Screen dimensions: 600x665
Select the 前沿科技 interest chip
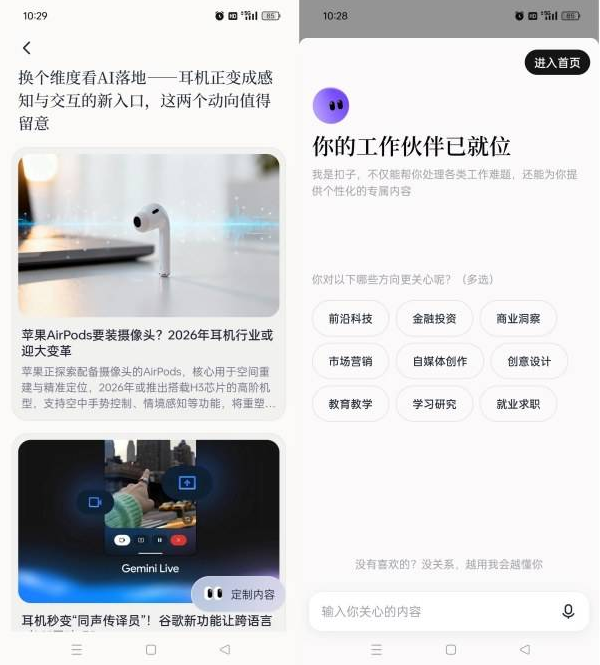point(350,319)
